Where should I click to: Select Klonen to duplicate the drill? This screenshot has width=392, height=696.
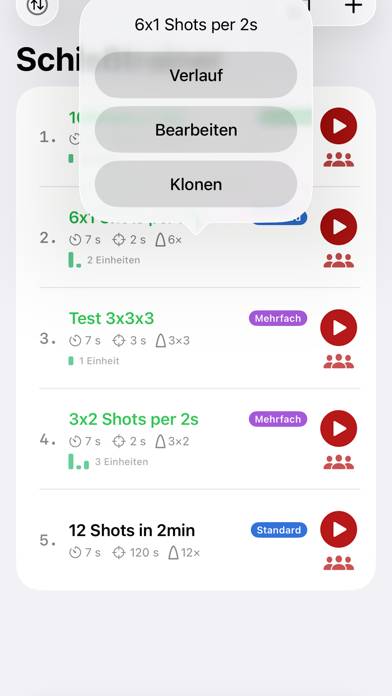coord(196,184)
